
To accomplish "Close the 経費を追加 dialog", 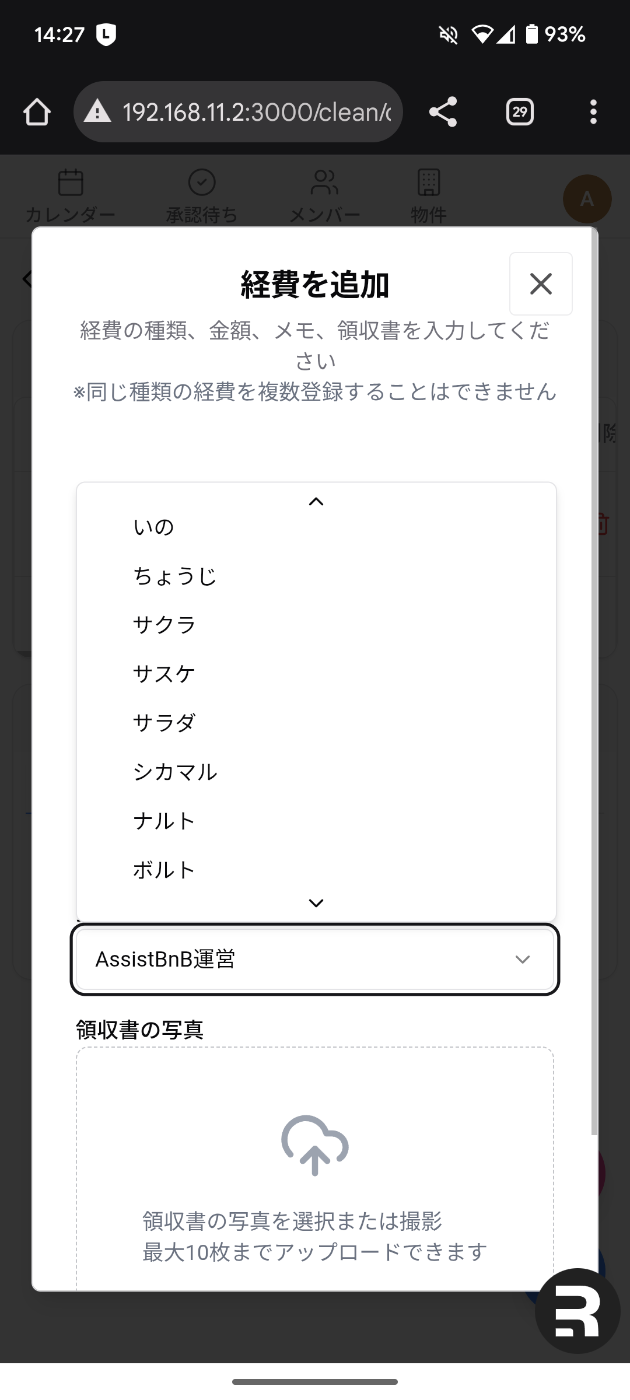I will [x=541, y=284].
